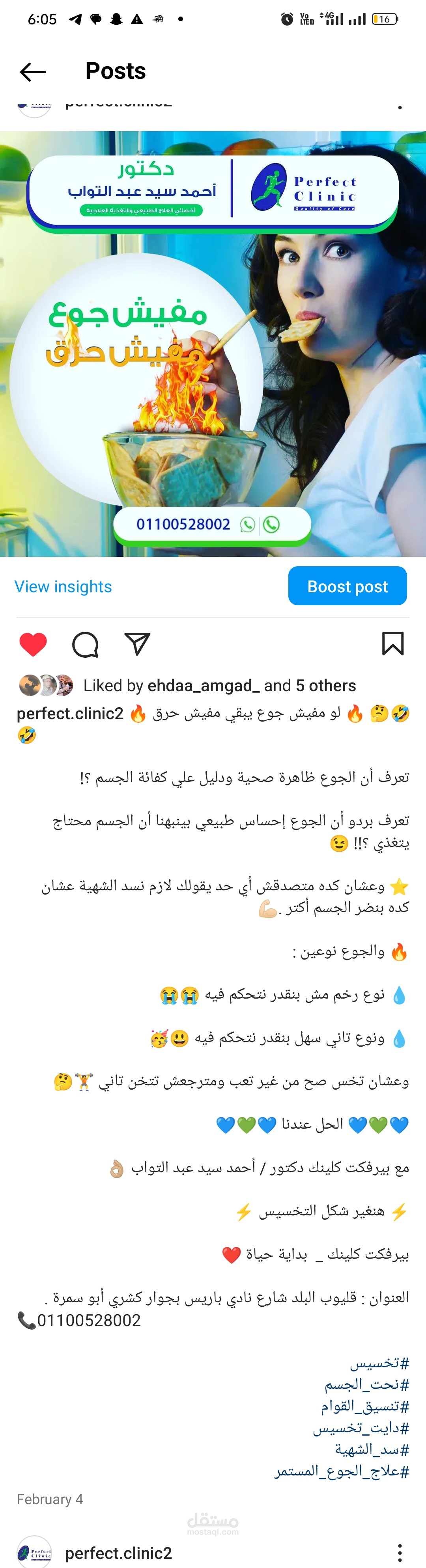Viewport: 426px width, 1568px height.
Task: Open the #تنسيق_القوام hashtag
Action: tap(365, 1406)
